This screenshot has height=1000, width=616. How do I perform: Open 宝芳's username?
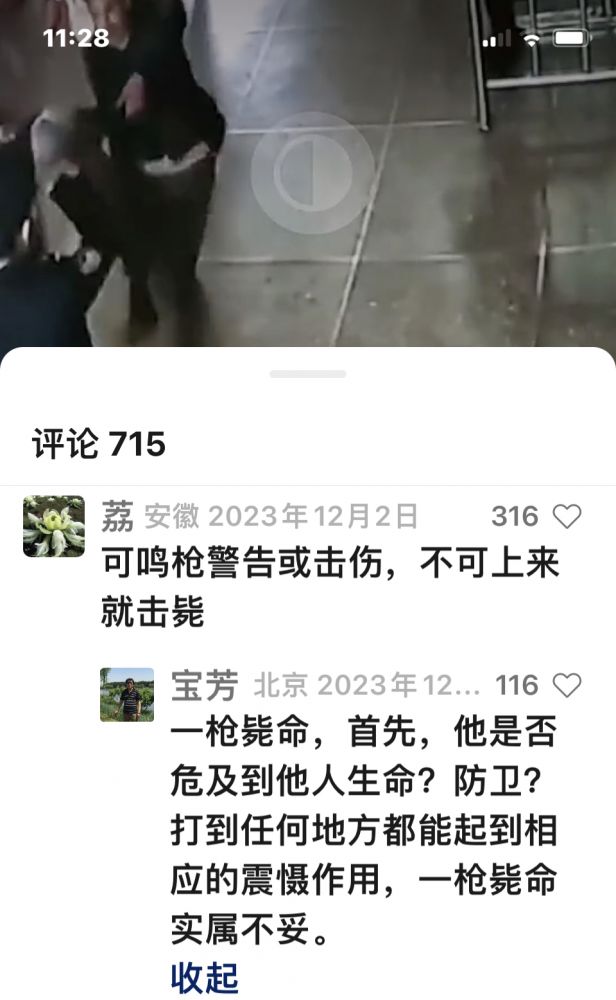point(205,686)
